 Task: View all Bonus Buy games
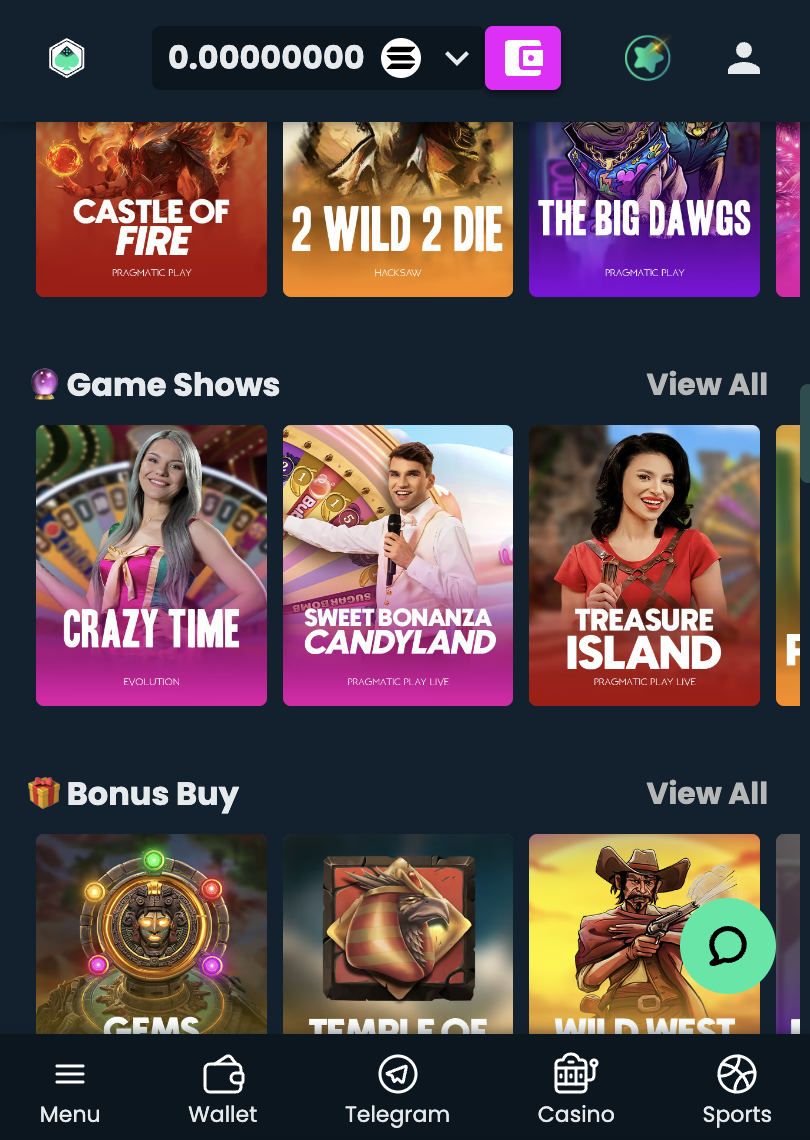click(x=706, y=793)
